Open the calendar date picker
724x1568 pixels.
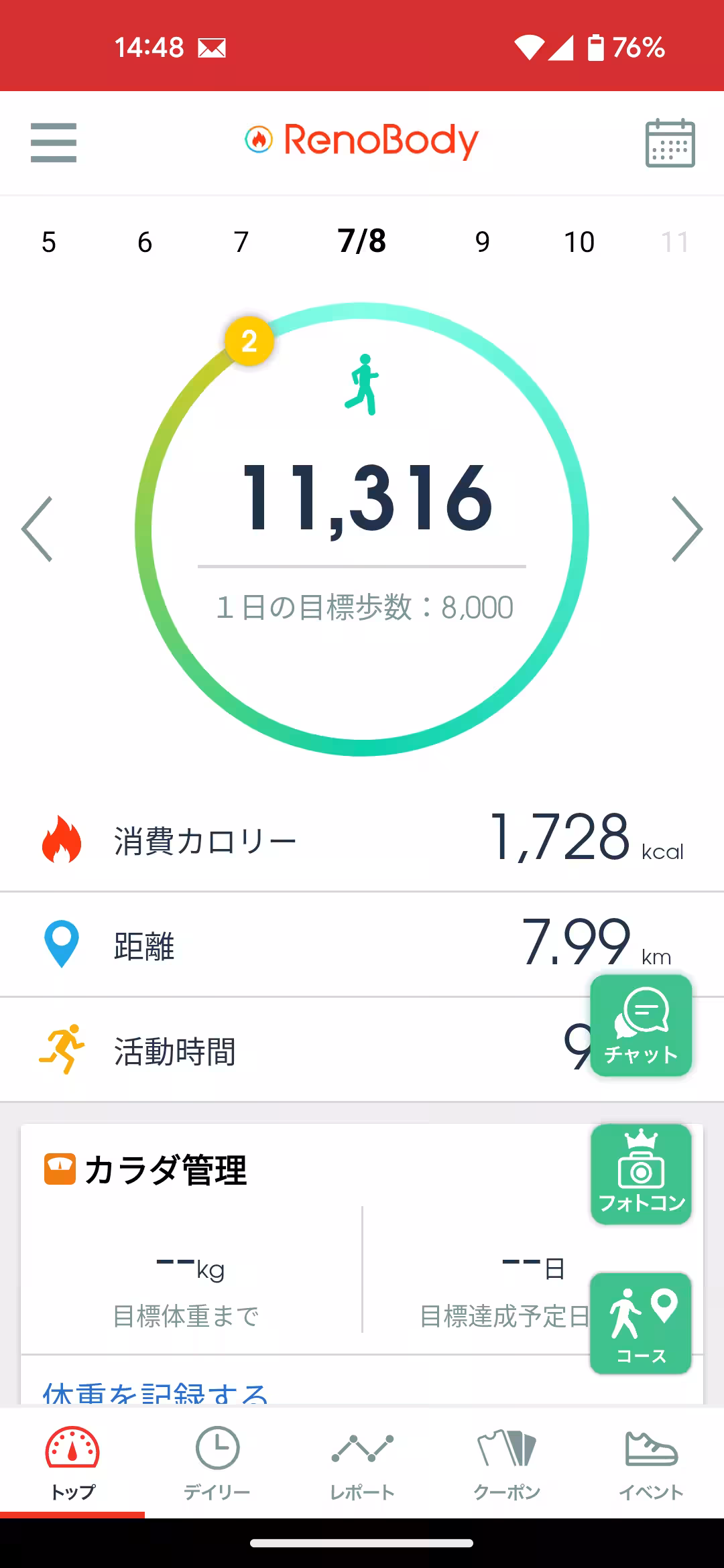[670, 142]
